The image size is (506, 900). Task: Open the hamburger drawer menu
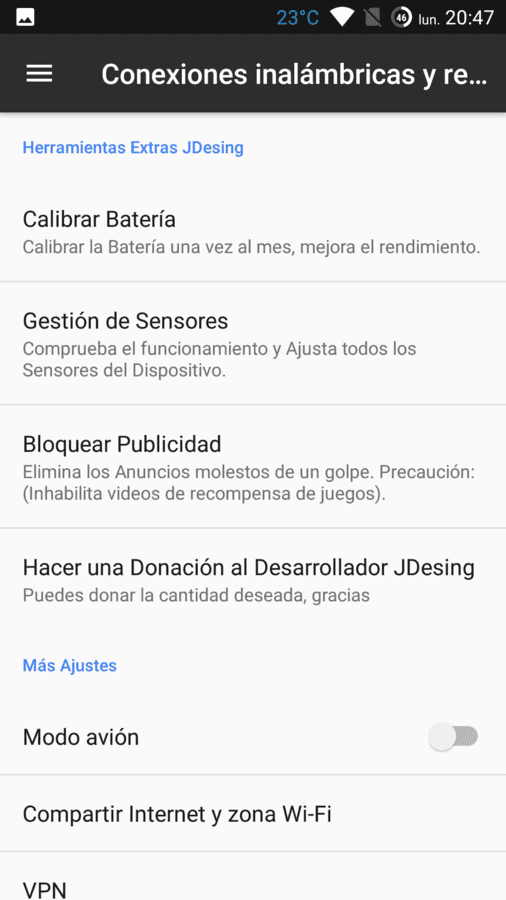pyautogui.click(x=39, y=73)
